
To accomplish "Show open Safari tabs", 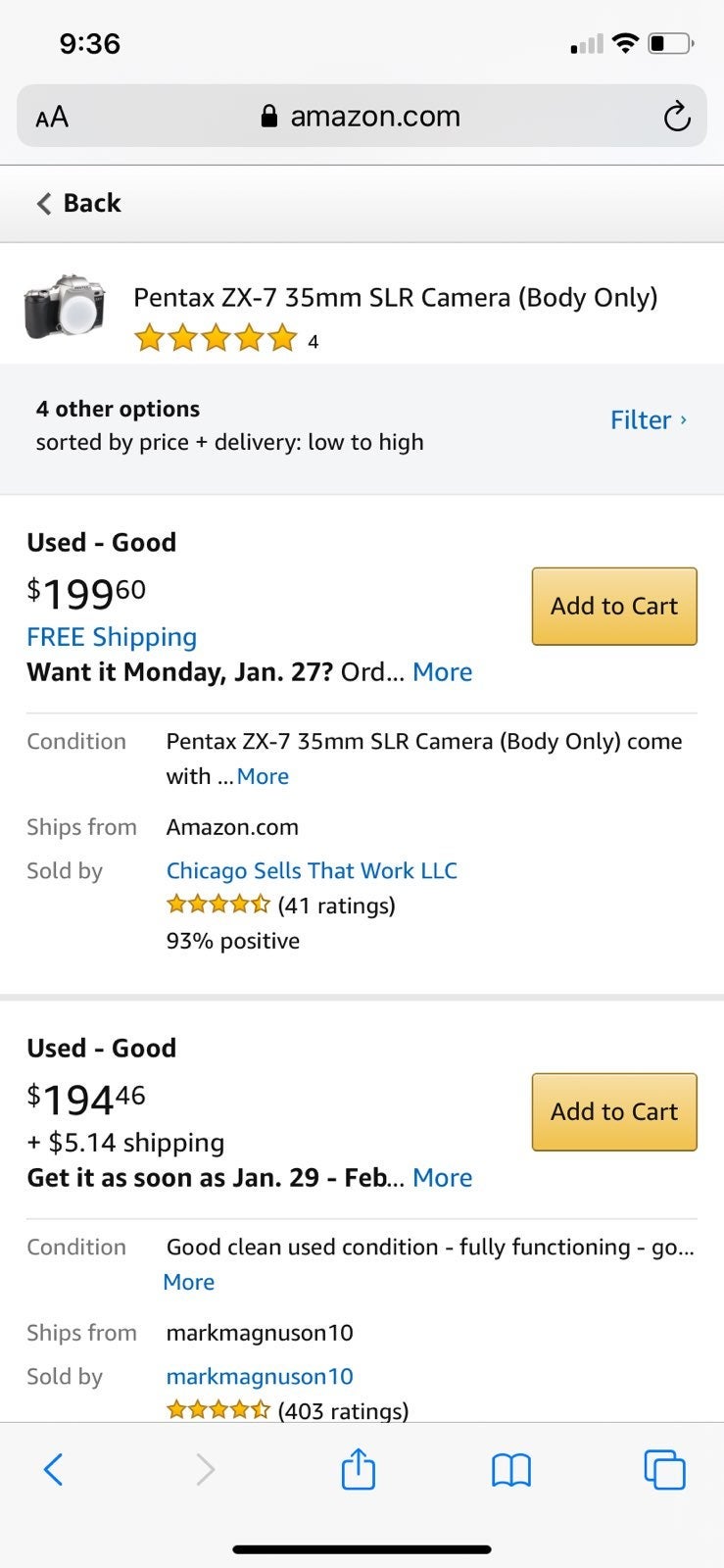I will click(x=664, y=1469).
